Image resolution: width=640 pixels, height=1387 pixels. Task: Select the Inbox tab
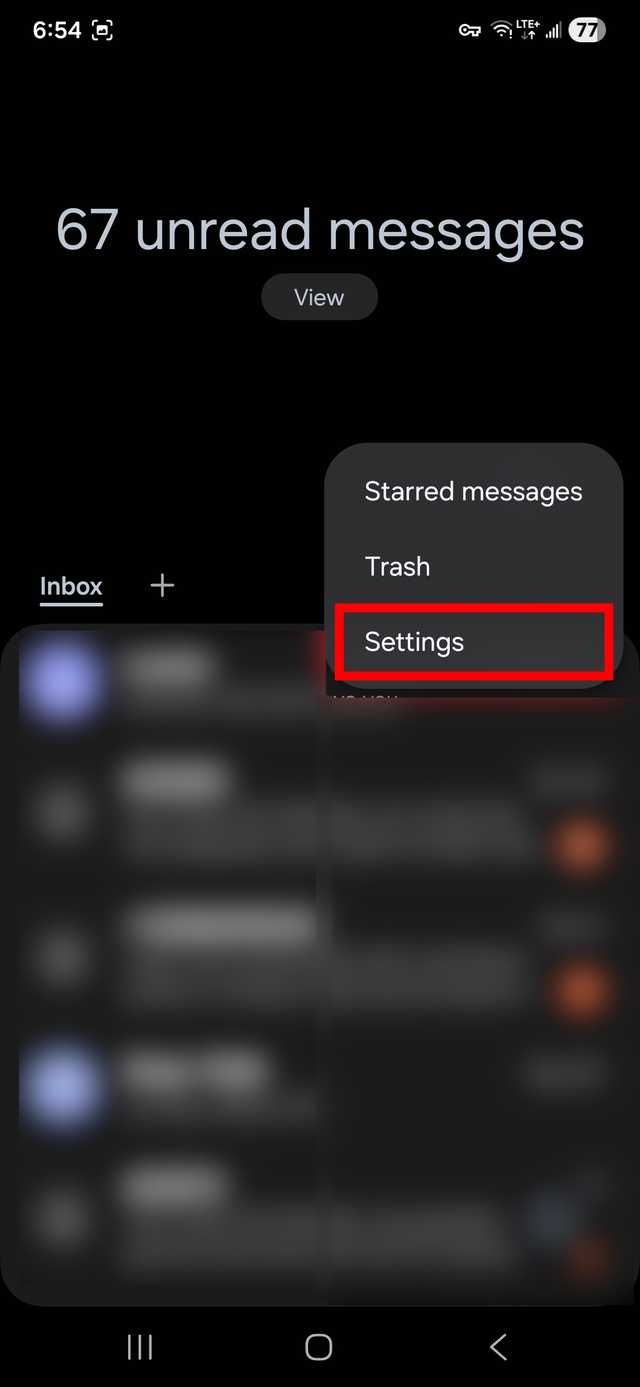pos(71,586)
